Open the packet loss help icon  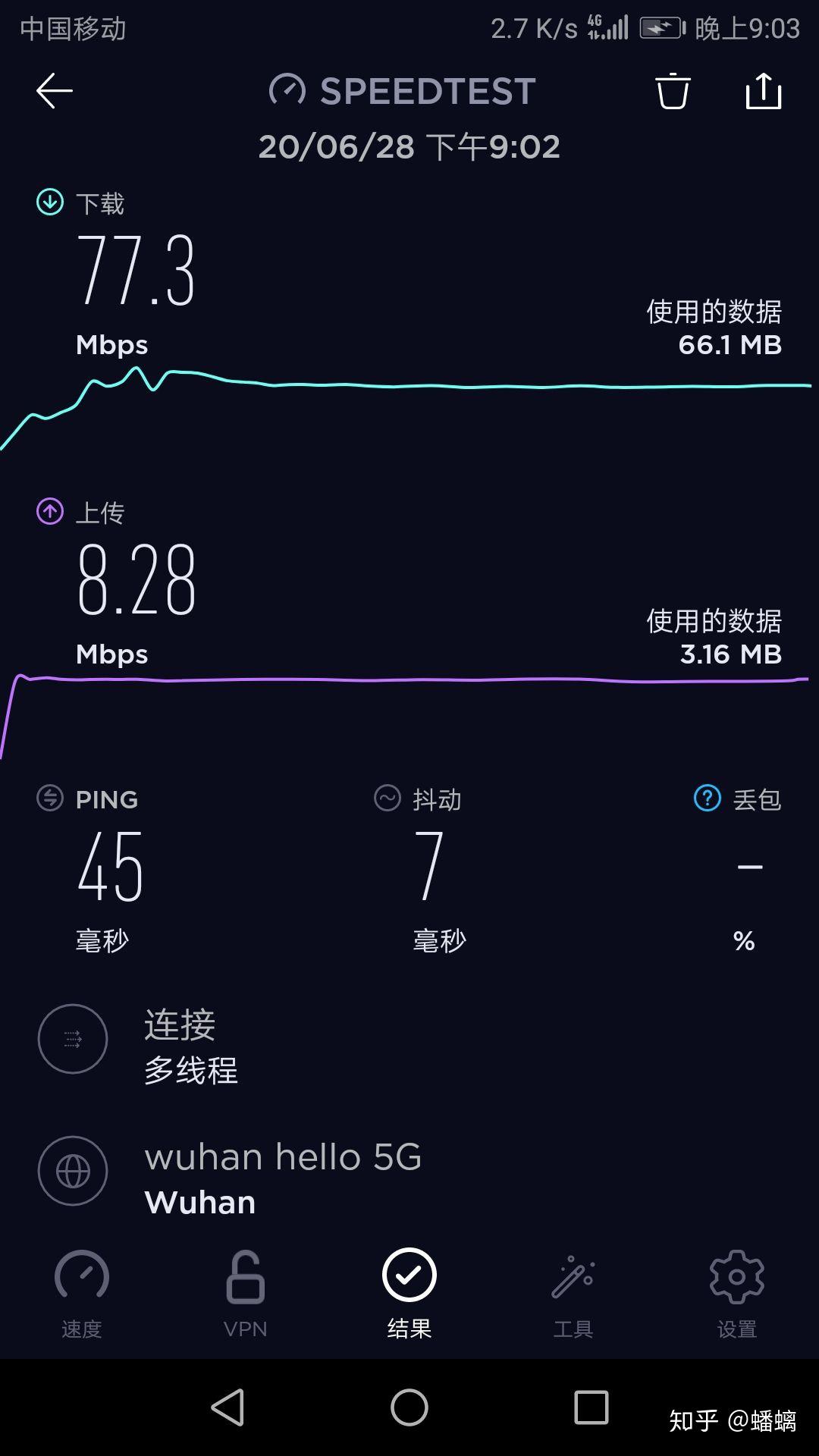pyautogui.click(x=708, y=798)
